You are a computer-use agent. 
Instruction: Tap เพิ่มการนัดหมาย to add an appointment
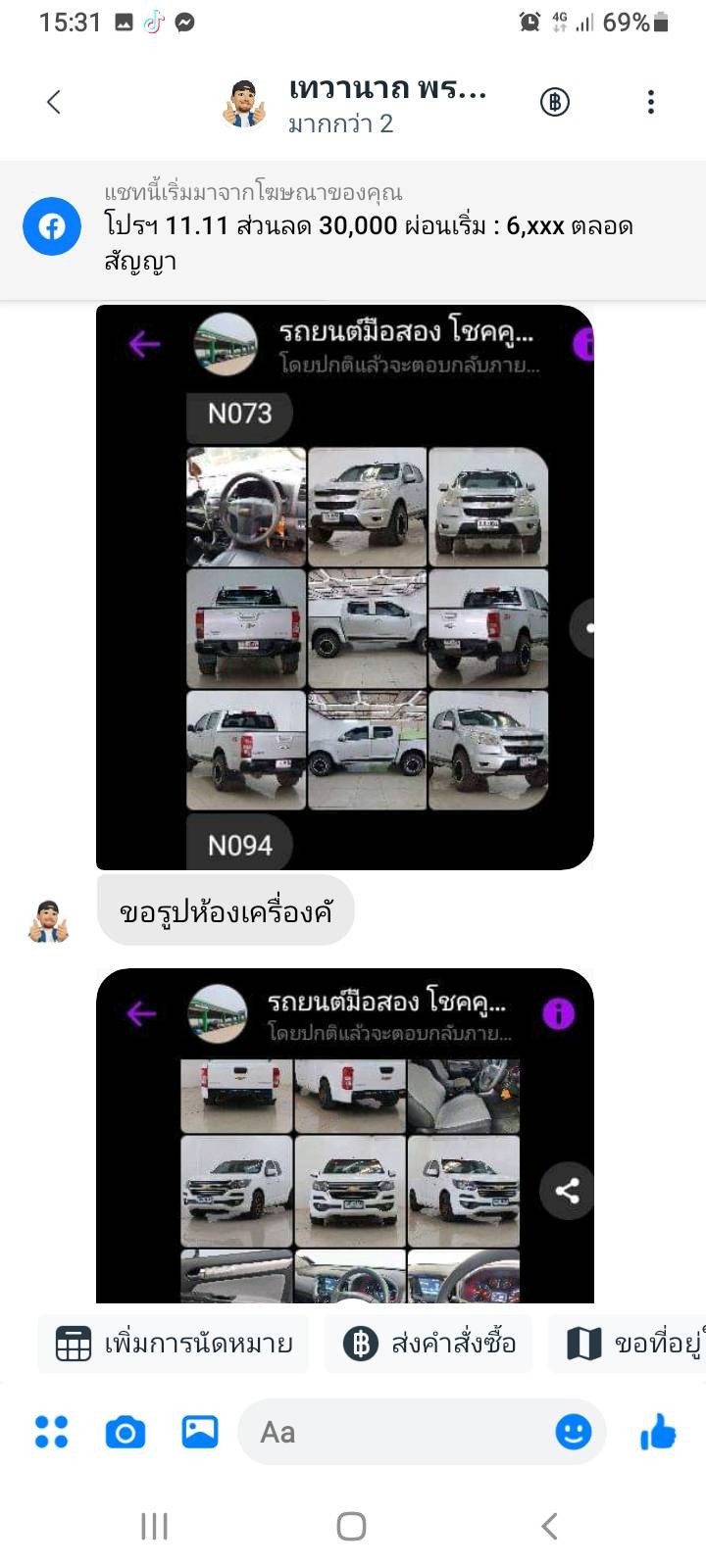(174, 1344)
